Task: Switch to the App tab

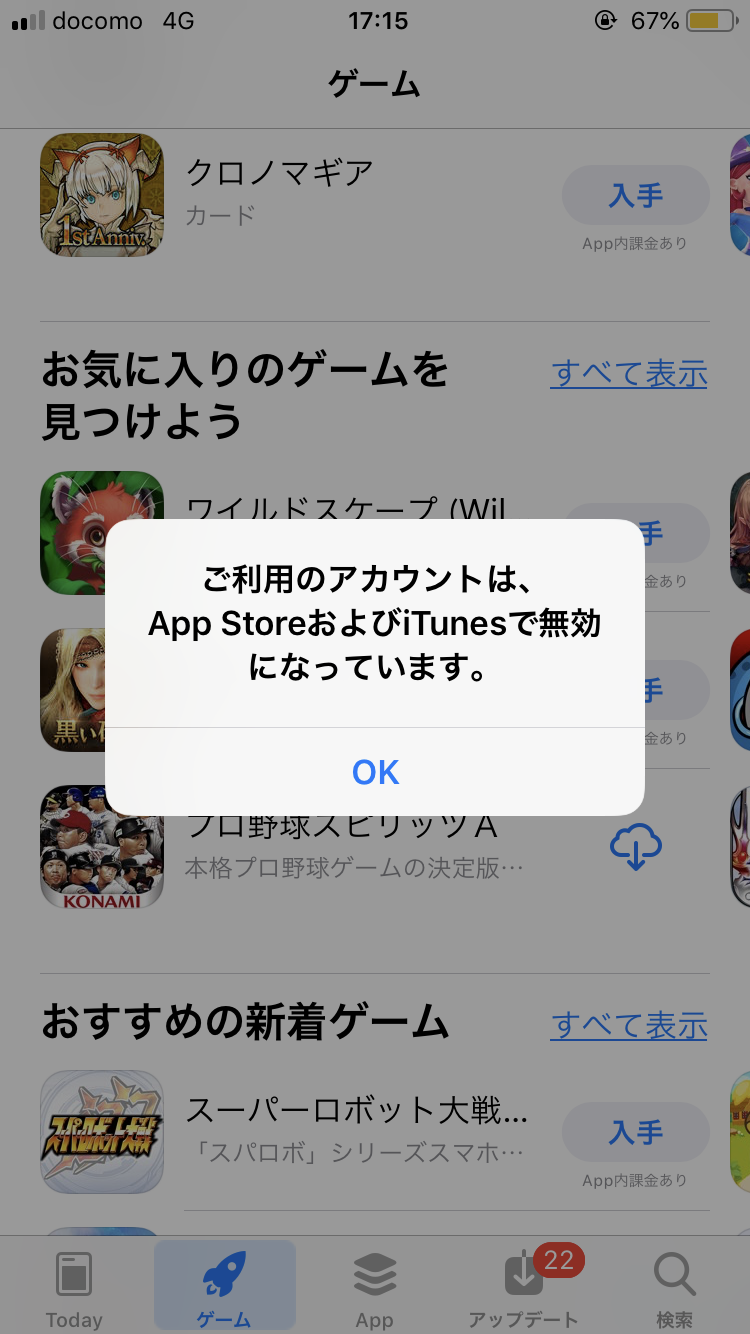Action: [375, 1288]
